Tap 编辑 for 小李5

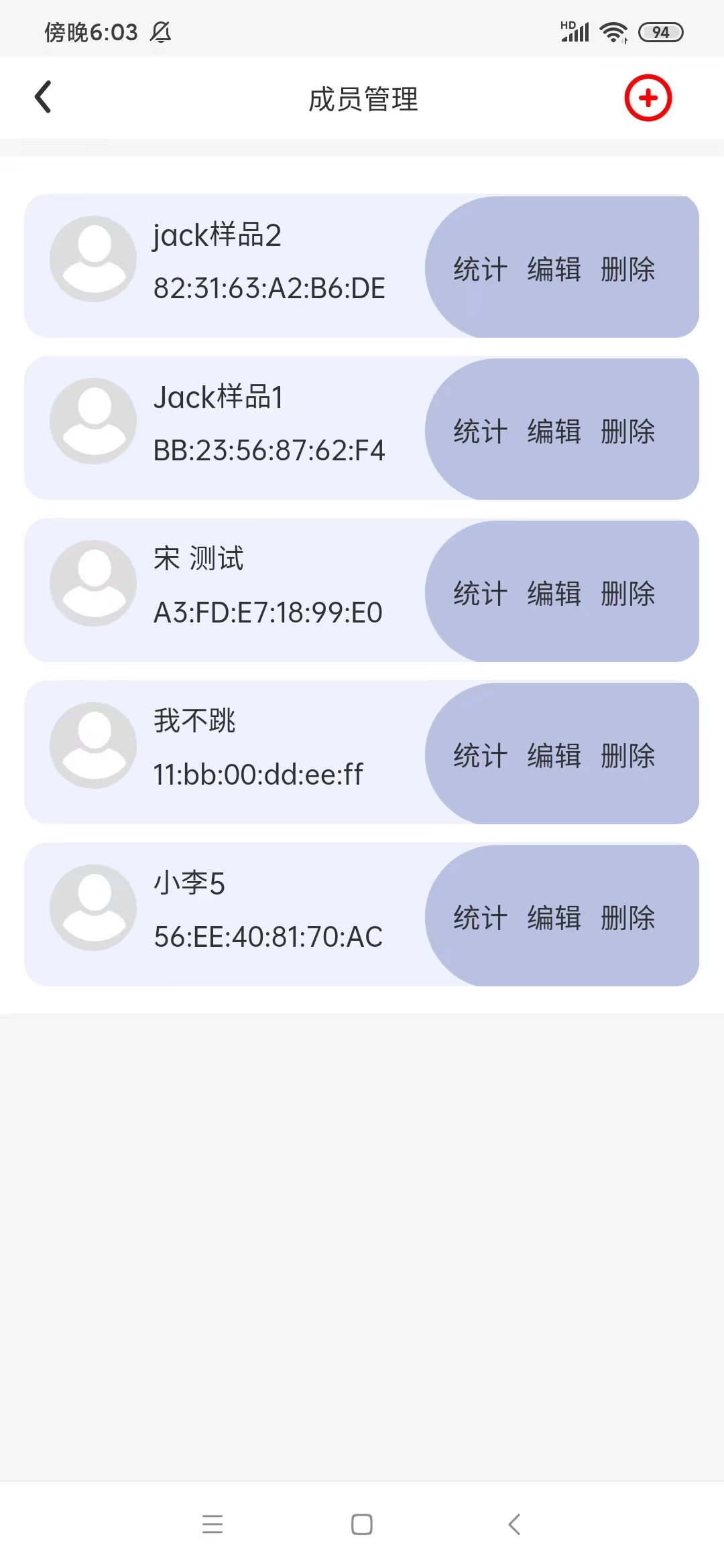pyautogui.click(x=554, y=917)
